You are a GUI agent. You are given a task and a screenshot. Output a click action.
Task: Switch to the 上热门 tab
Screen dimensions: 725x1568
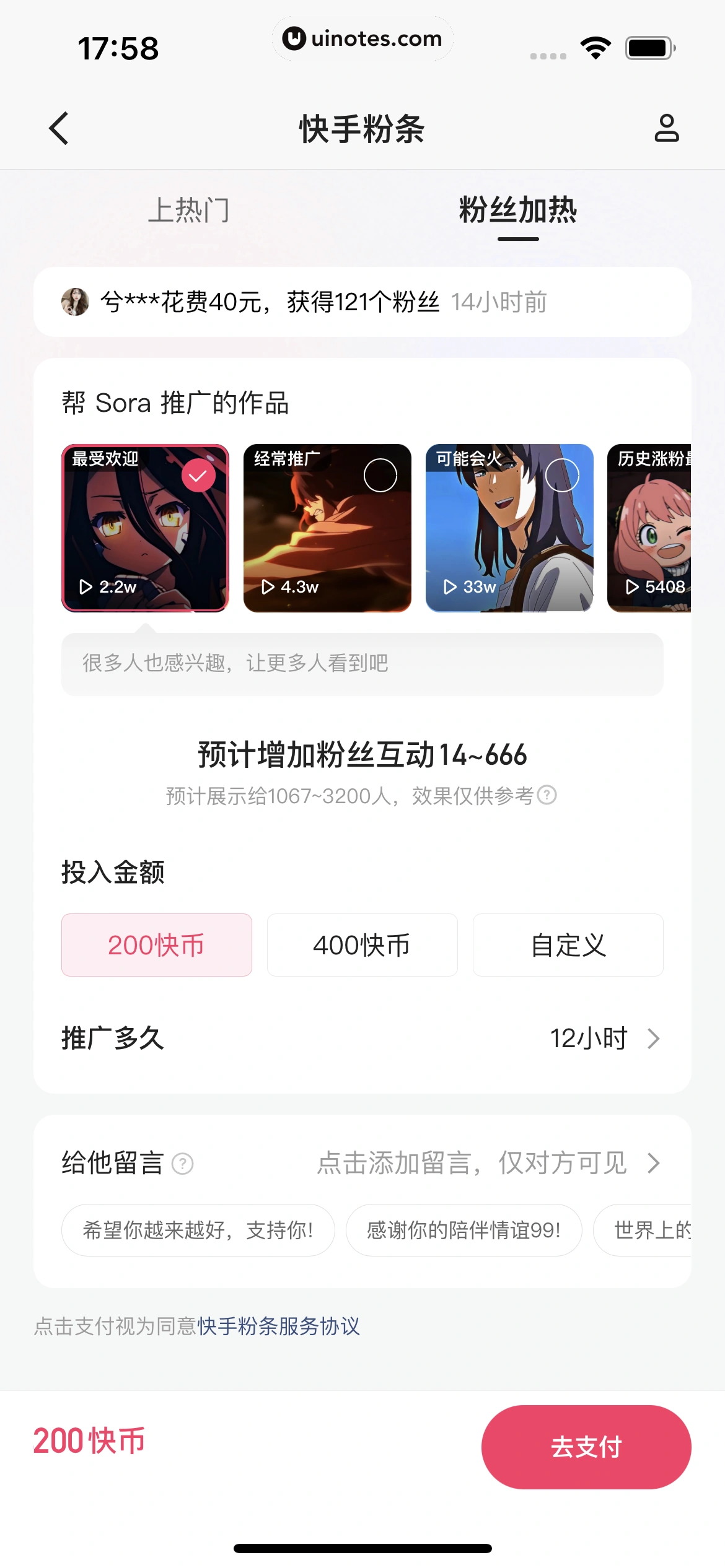coord(191,211)
